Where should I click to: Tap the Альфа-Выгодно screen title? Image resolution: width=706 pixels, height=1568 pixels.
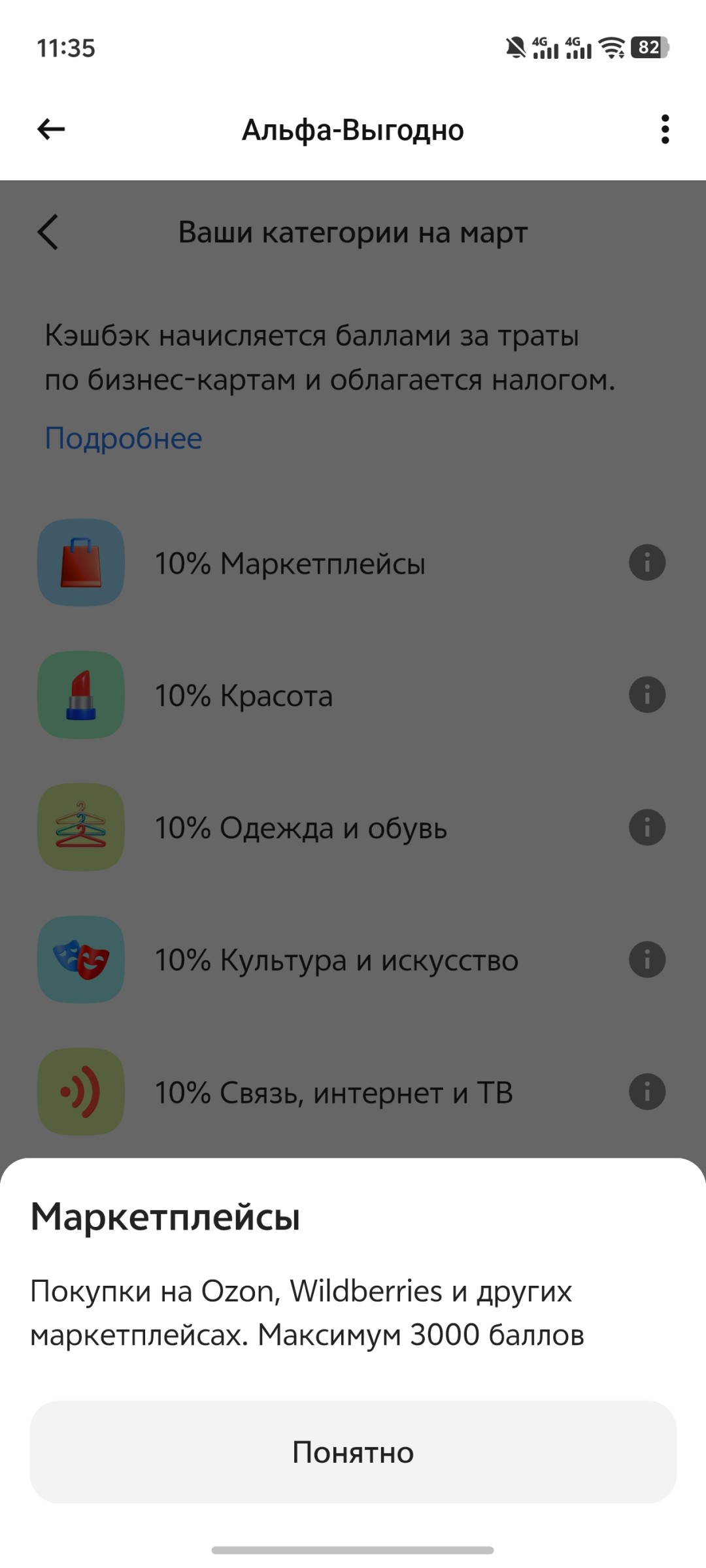tap(353, 129)
